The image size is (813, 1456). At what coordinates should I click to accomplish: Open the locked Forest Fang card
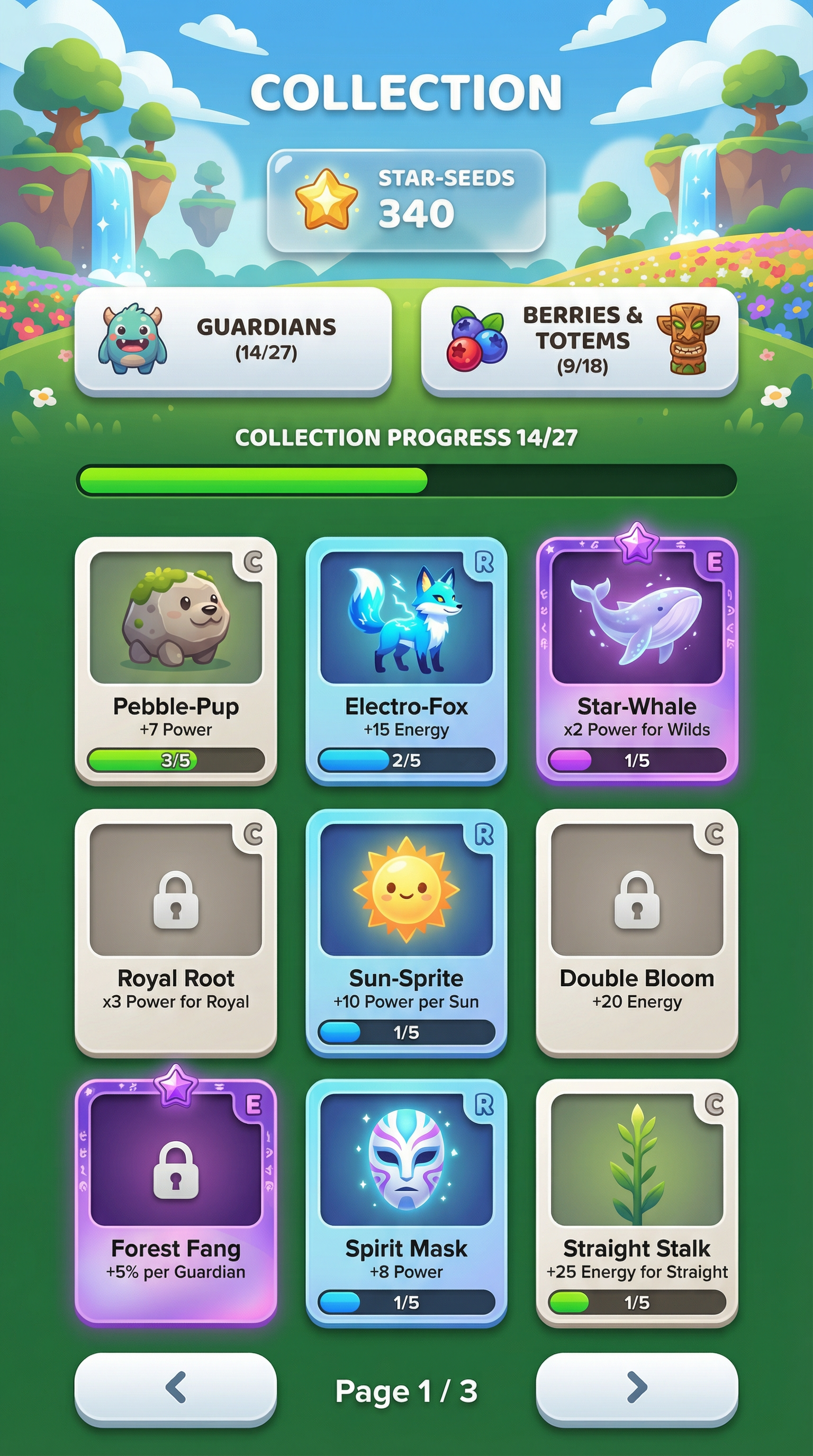point(176,1203)
